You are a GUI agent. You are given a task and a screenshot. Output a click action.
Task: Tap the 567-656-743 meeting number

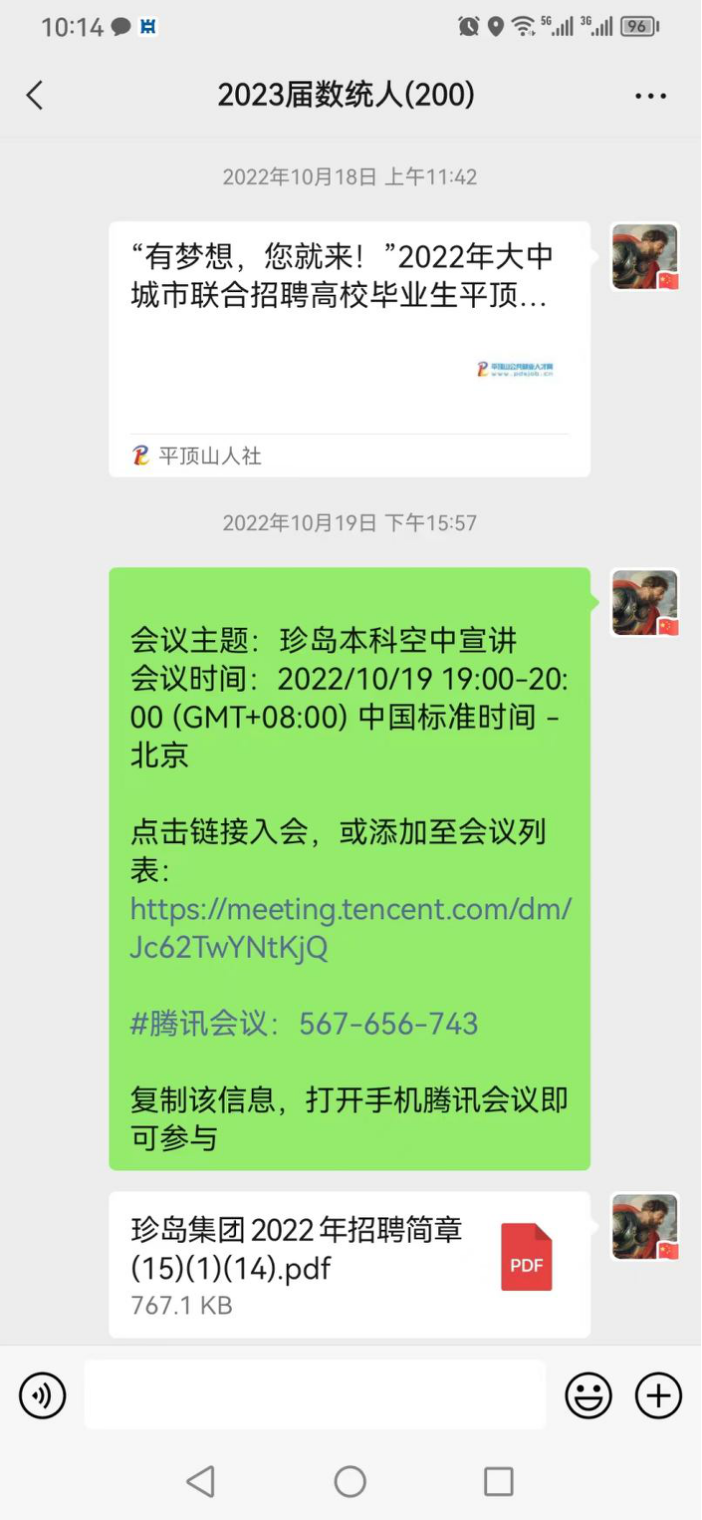pyautogui.click(x=388, y=1024)
